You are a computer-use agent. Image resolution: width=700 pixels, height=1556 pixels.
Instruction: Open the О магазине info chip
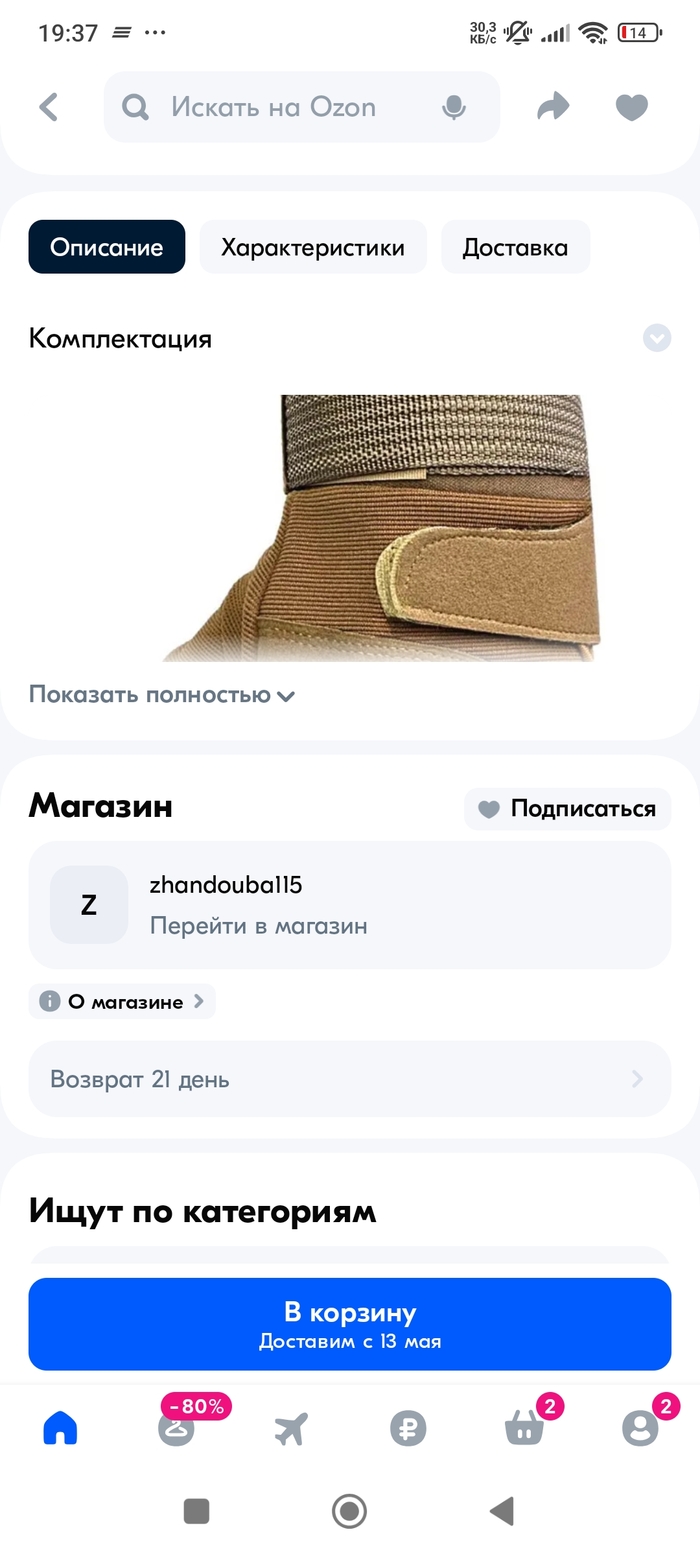122,1001
